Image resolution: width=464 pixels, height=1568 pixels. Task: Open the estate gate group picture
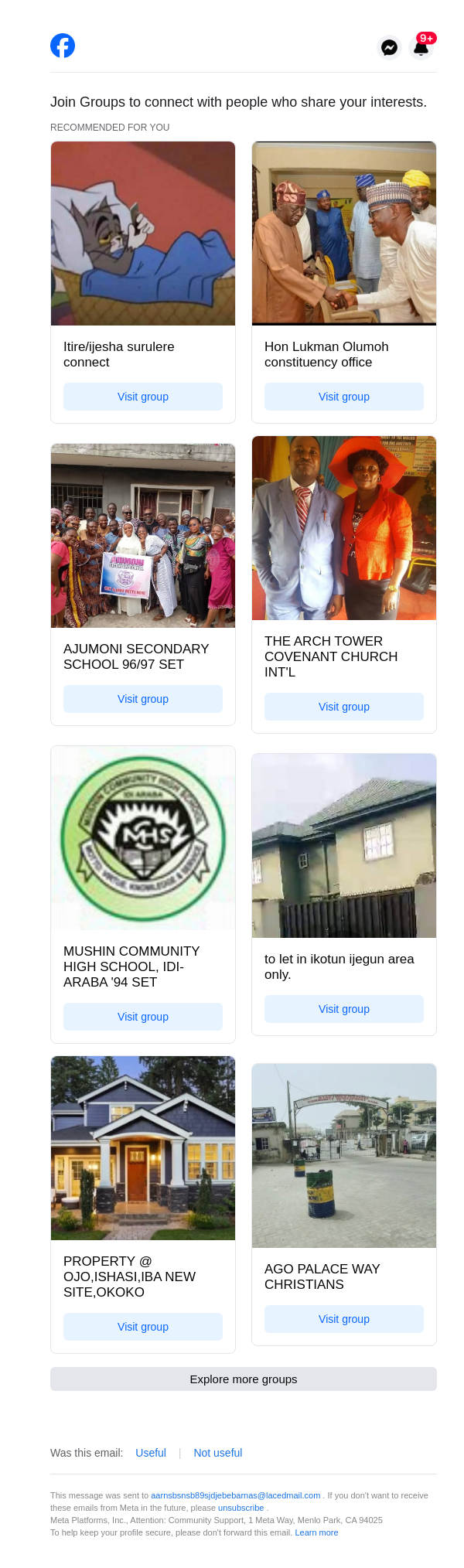pos(344,1155)
